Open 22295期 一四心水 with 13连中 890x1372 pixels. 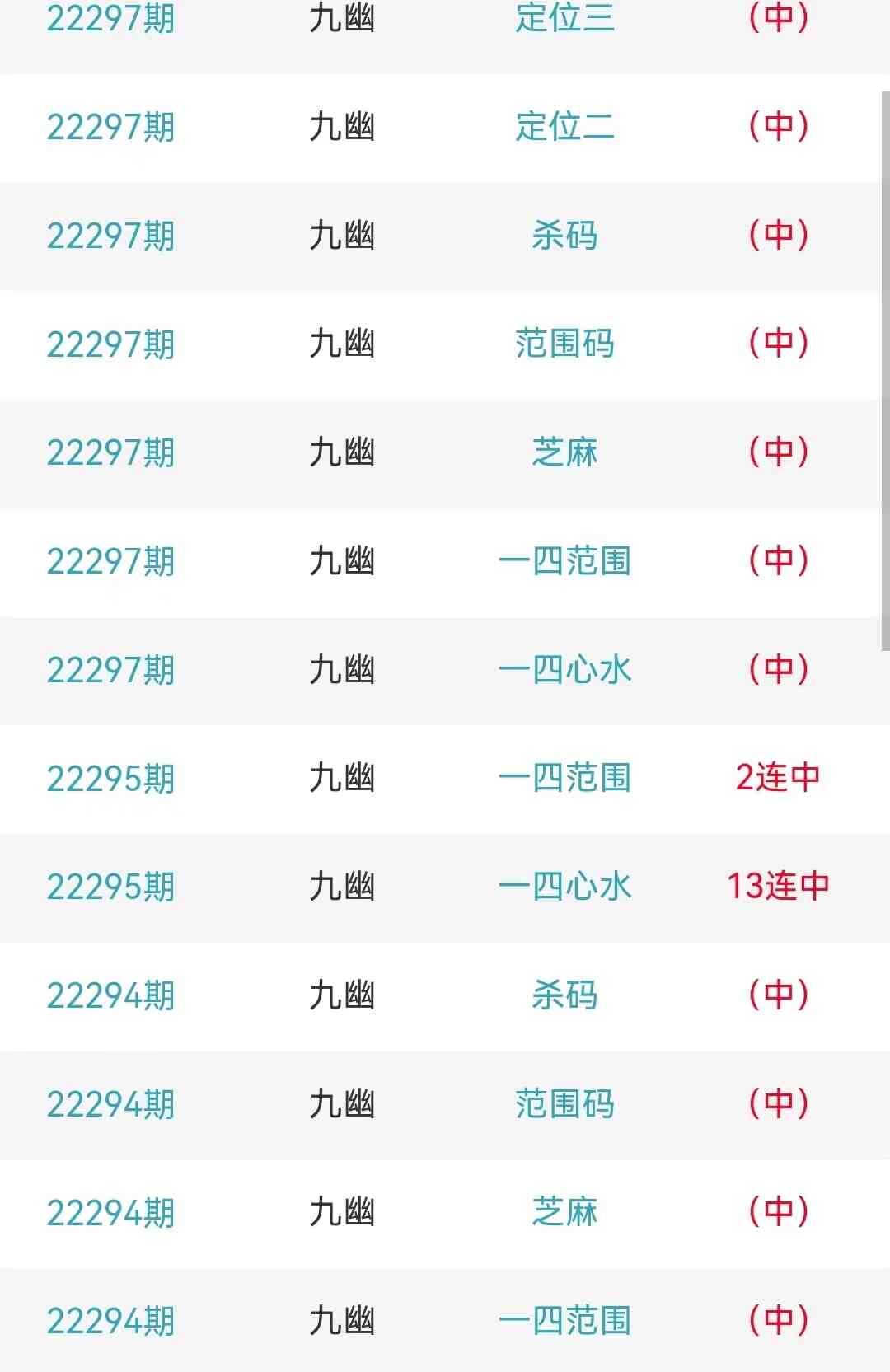point(564,887)
